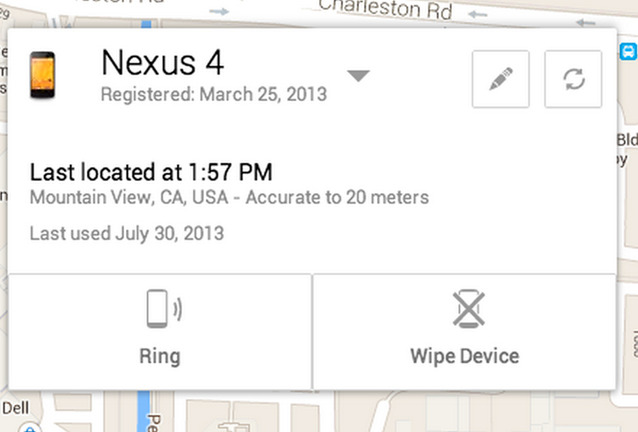Viewport: 638px width, 432px height.
Task: Refresh the device location
Action: coord(573,79)
